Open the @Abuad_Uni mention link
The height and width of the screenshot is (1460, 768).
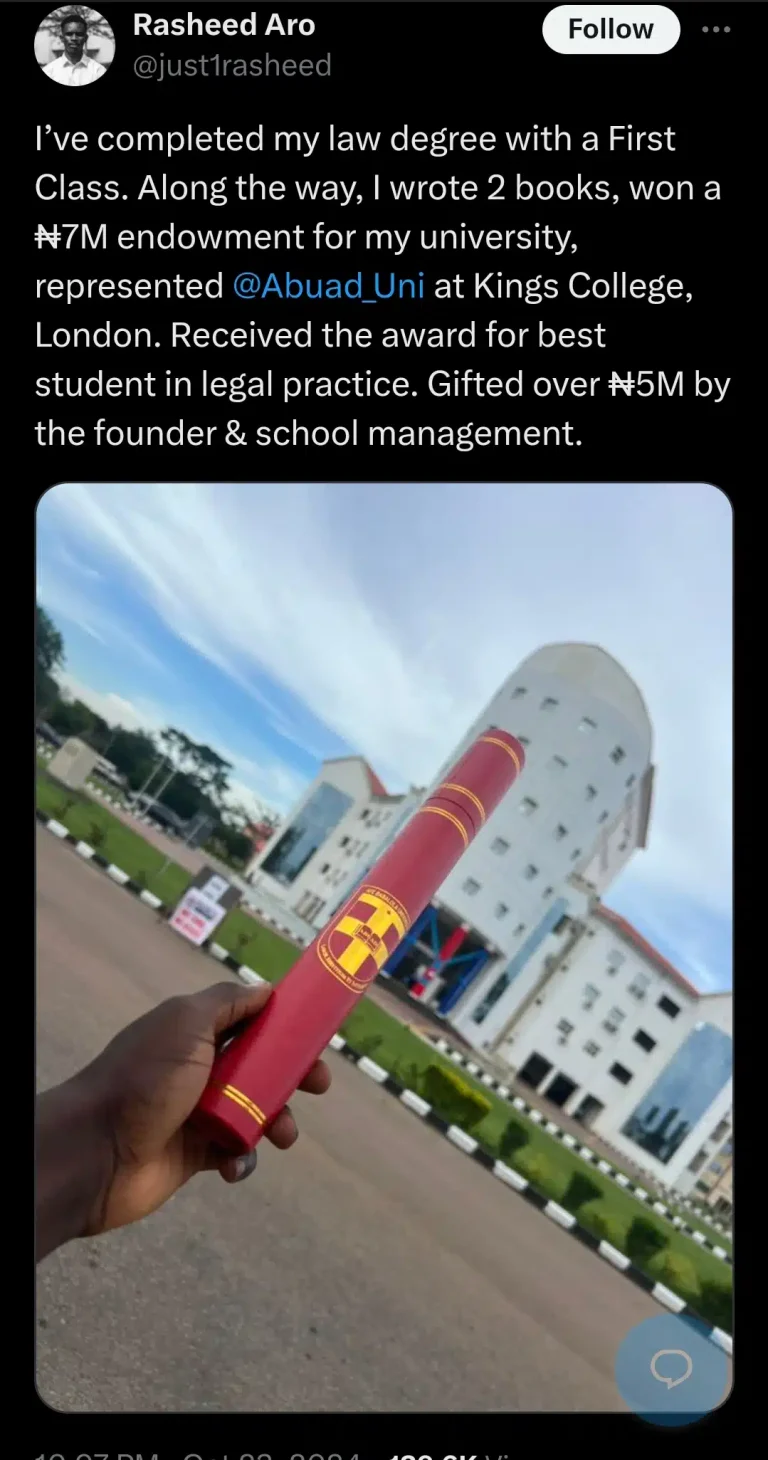tap(328, 285)
